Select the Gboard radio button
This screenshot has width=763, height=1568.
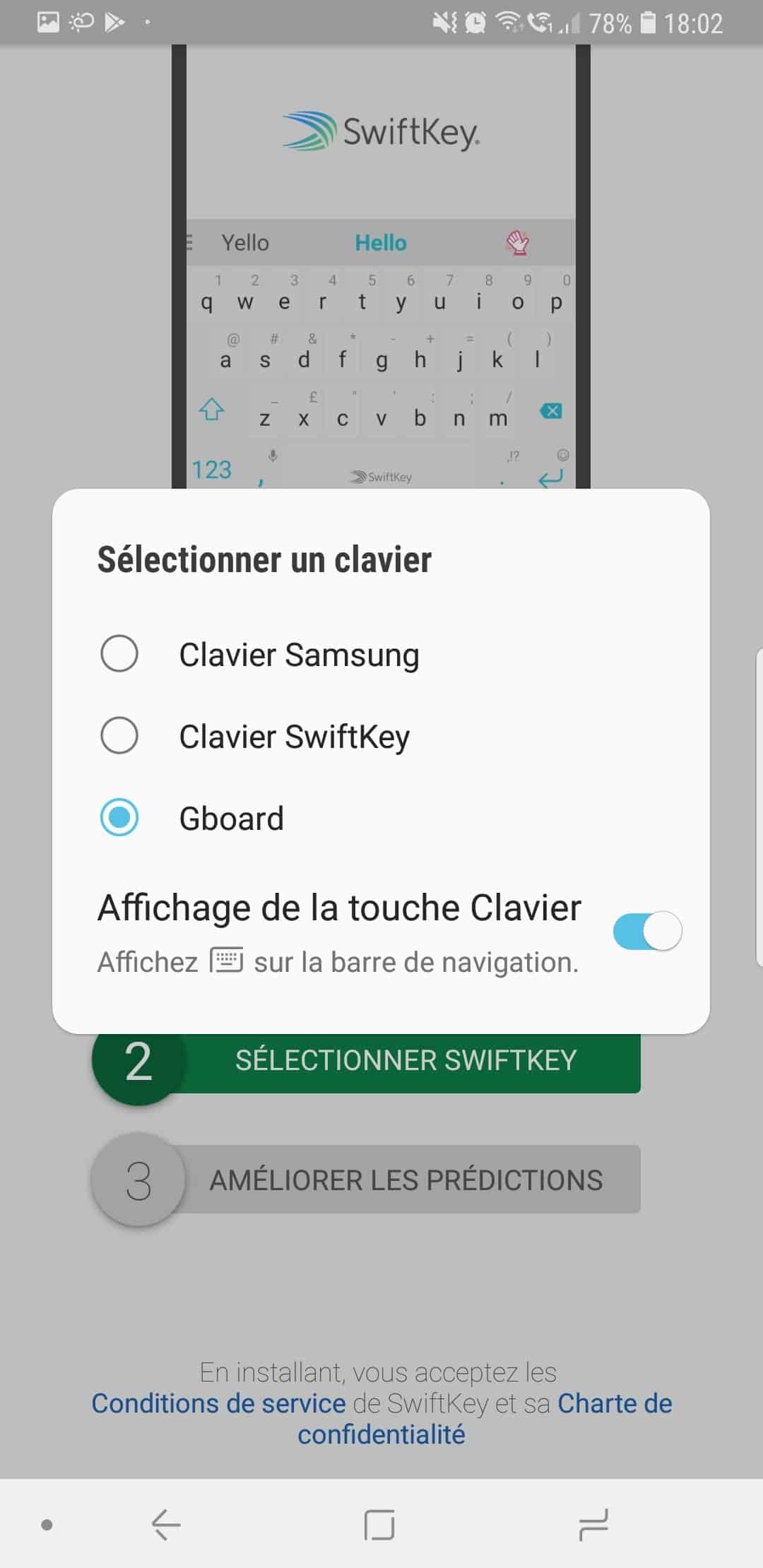(x=119, y=818)
